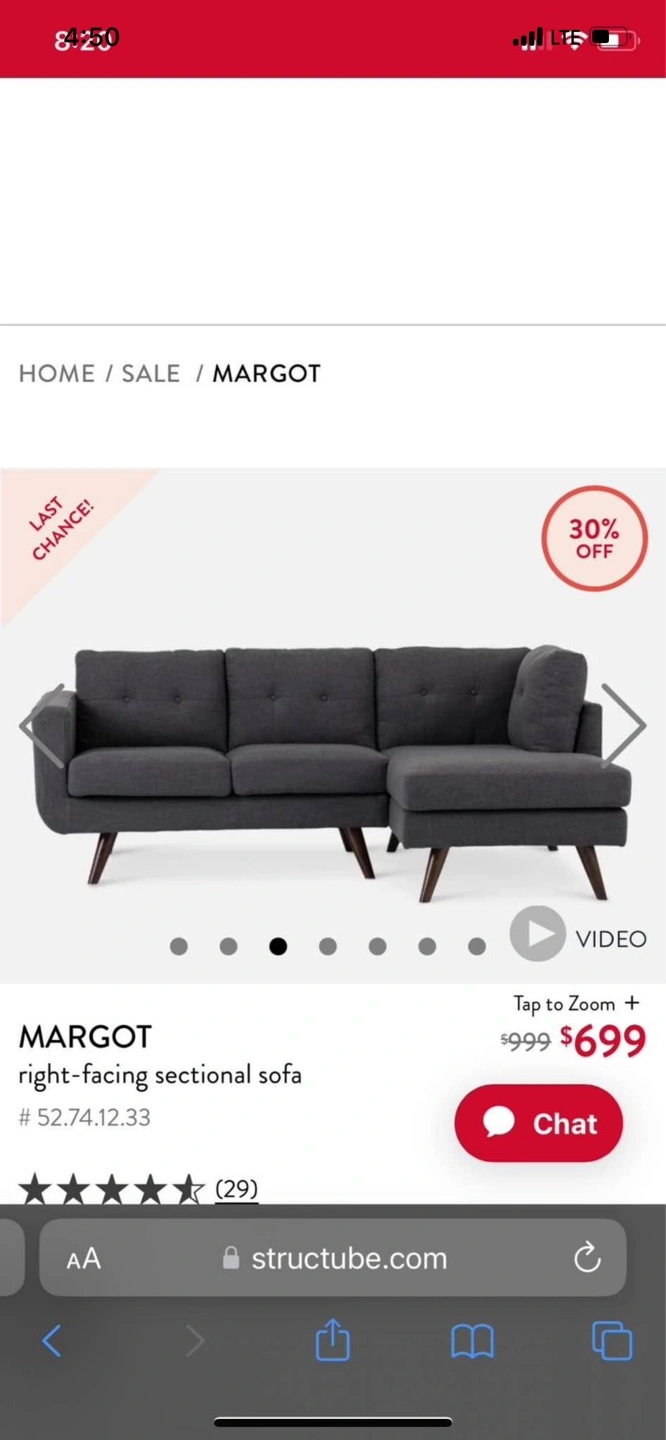The height and width of the screenshot is (1440, 666).
Task: Reload the structube.com page
Action: 587,1258
